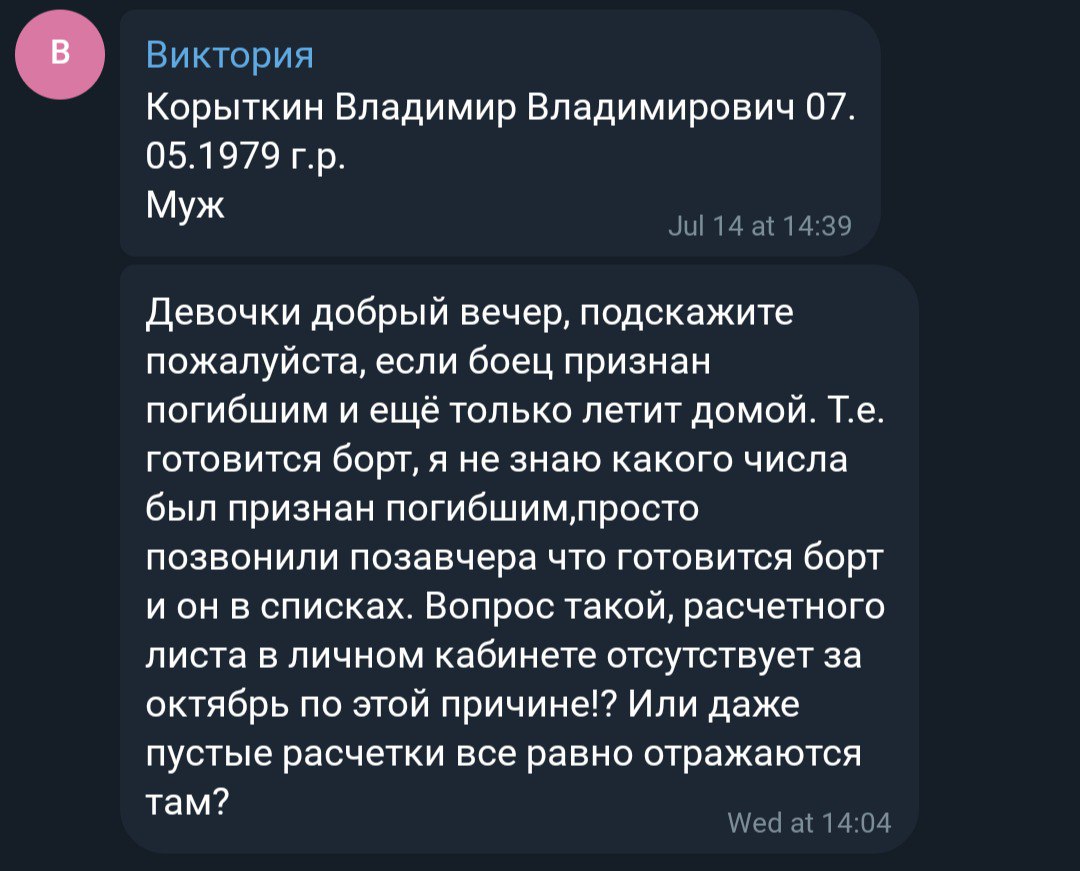Open Виктория's profile avatar
This screenshot has height=871, width=1080.
[x=60, y=56]
